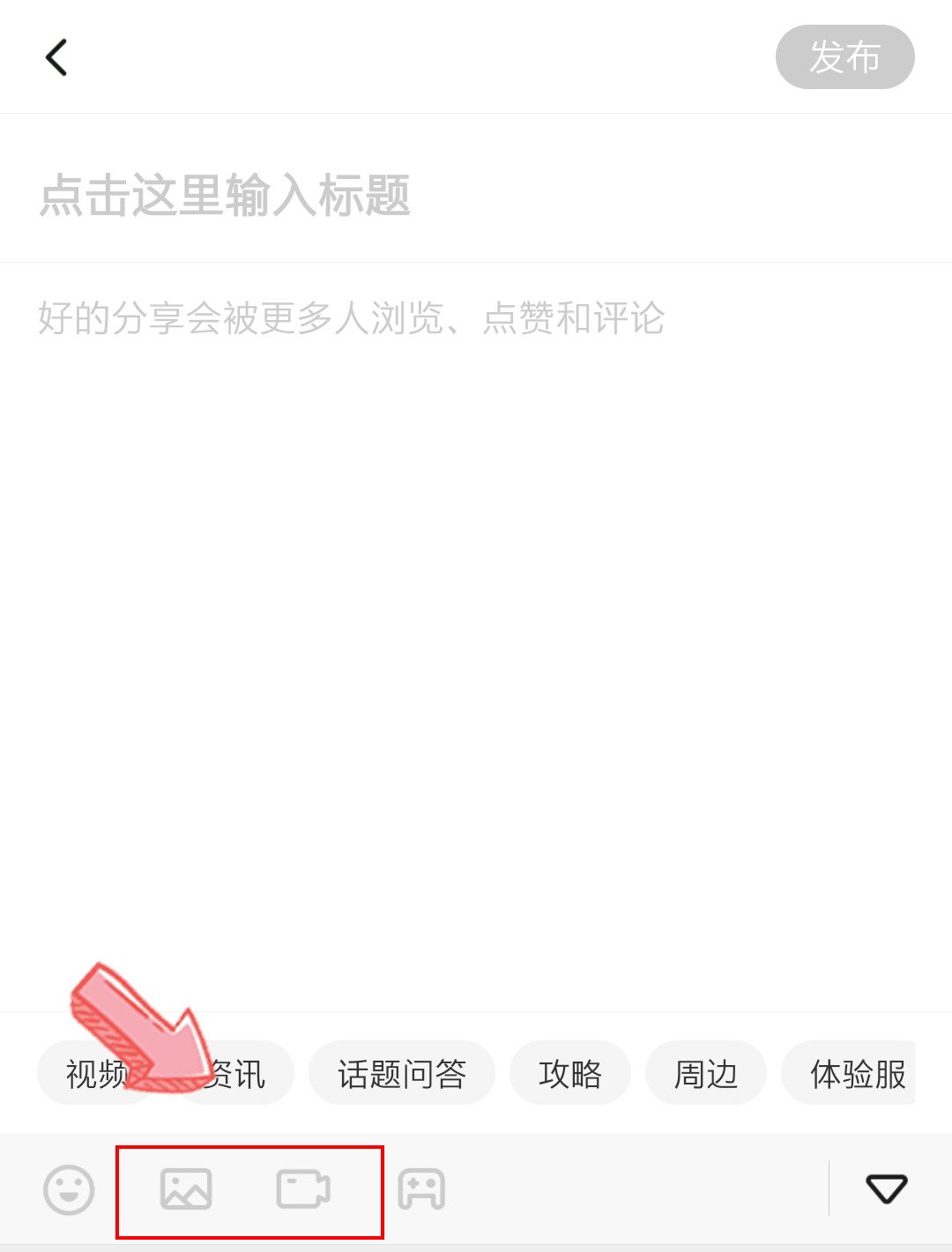Collapse the toolbar with the down triangle
The width and height of the screenshot is (952, 1252).
coord(886,1189)
